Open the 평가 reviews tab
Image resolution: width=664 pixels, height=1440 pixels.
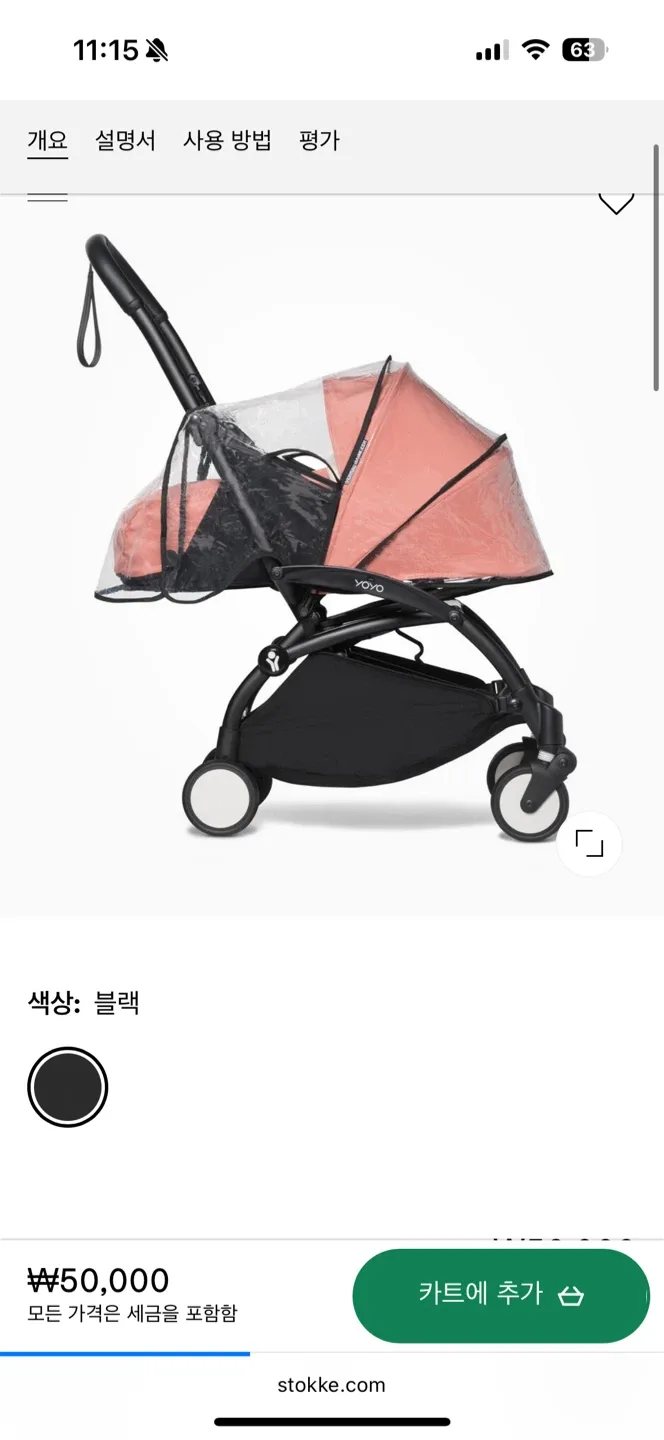(319, 141)
